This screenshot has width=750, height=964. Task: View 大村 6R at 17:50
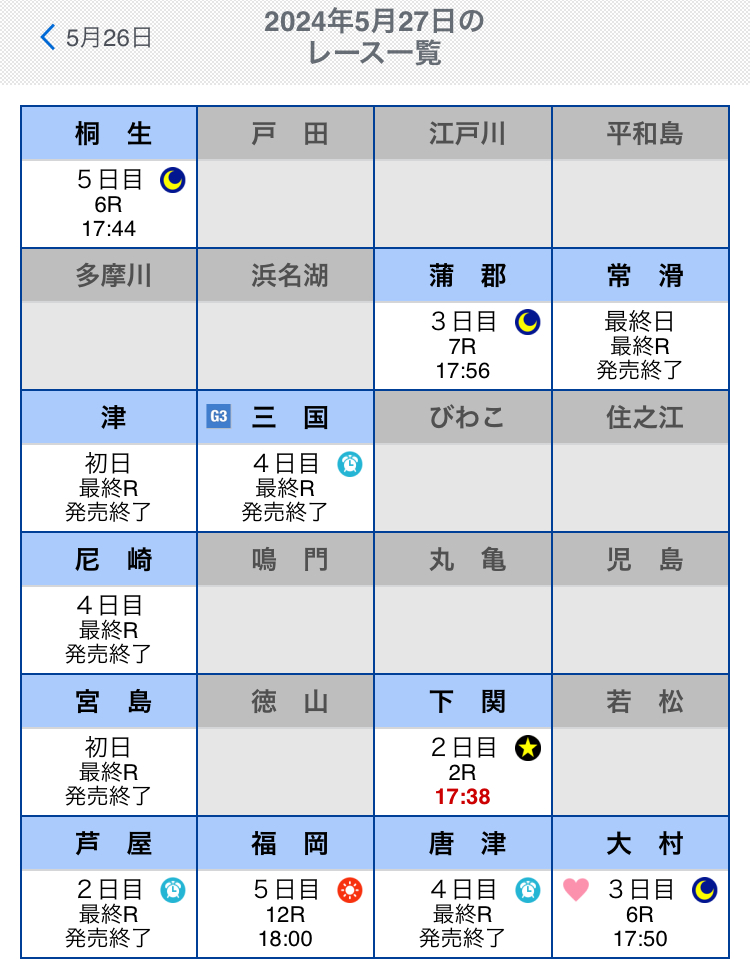640,913
